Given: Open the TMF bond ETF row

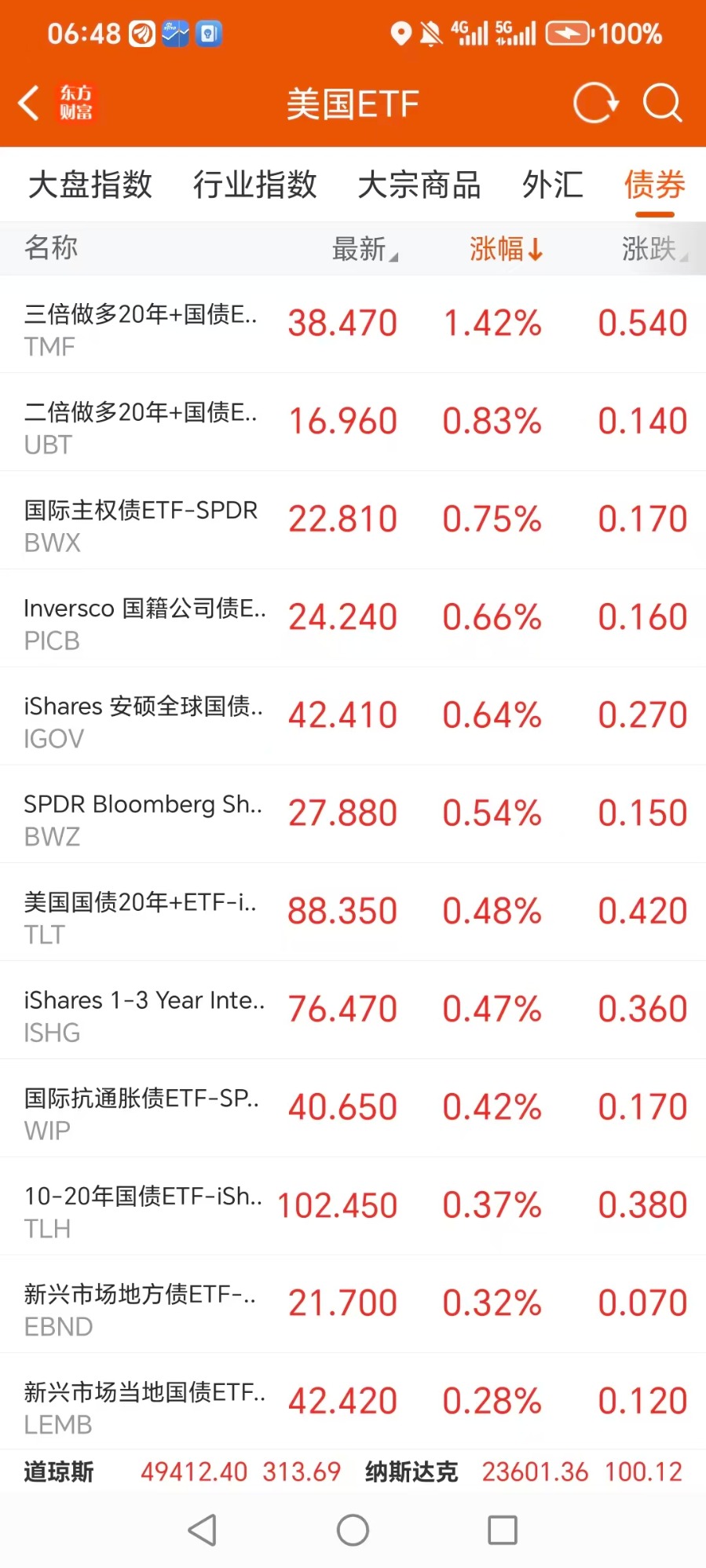Looking at the screenshot, I should (x=353, y=324).
